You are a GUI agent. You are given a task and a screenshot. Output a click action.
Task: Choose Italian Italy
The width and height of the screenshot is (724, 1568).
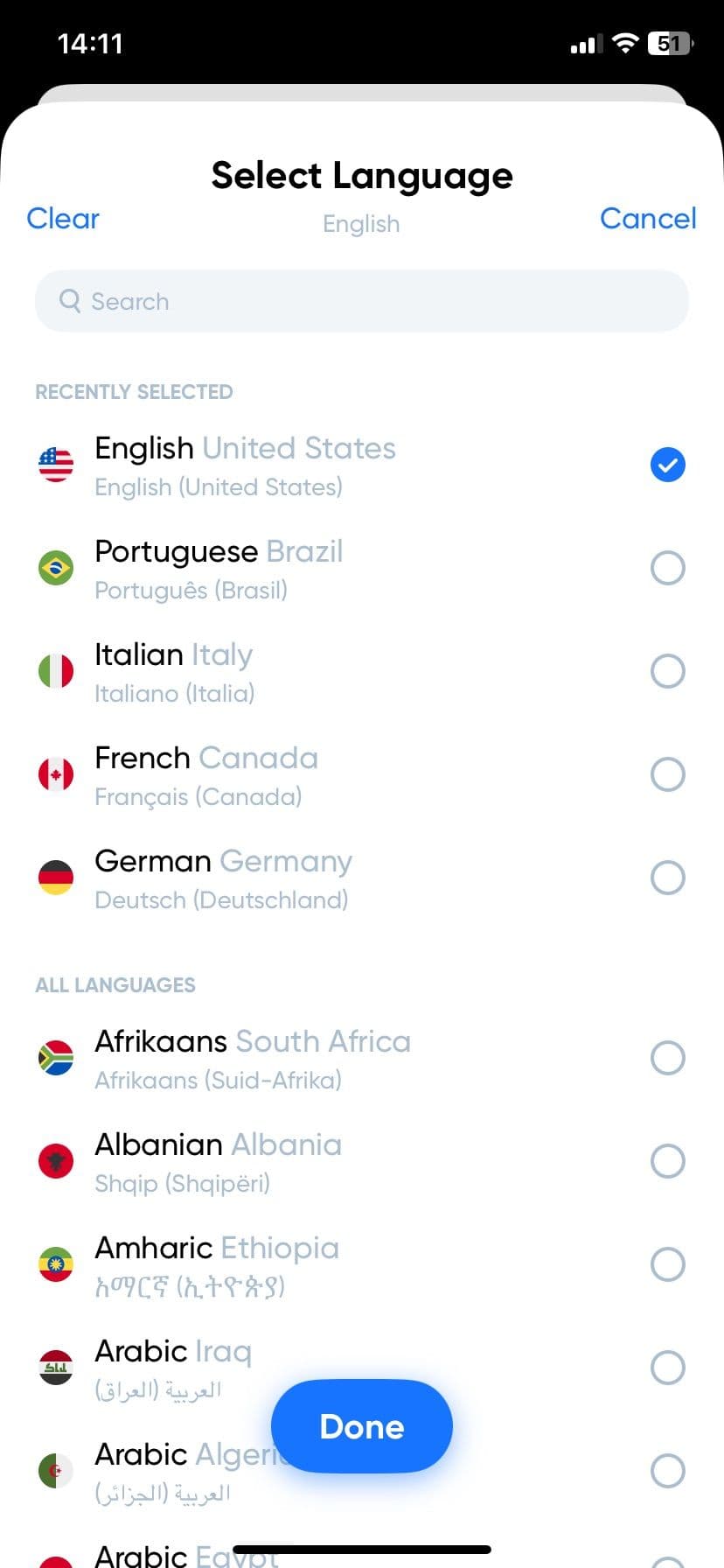[x=362, y=672]
